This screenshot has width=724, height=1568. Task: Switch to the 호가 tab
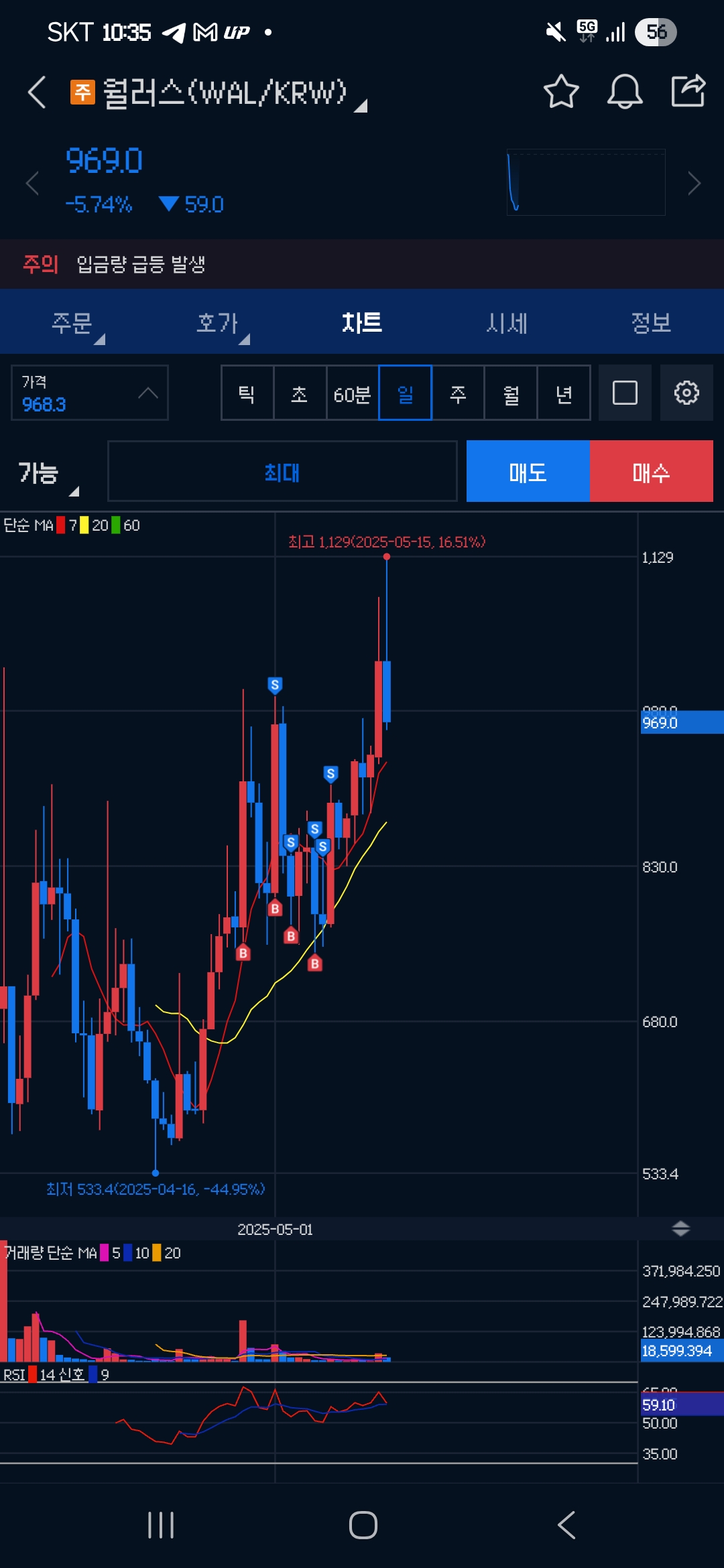217,322
